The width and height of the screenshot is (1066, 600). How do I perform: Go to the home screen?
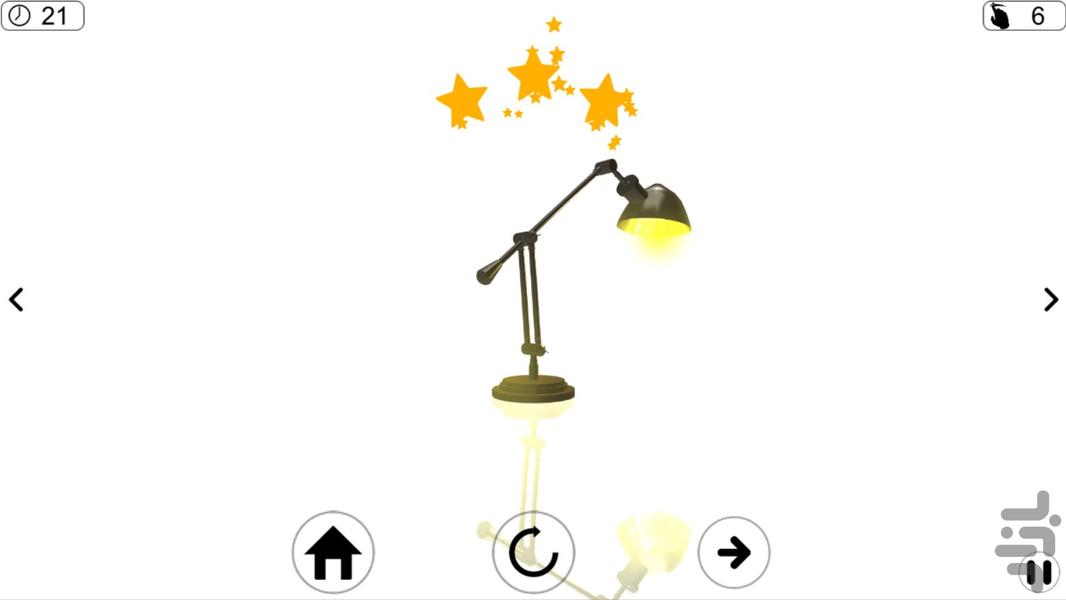click(x=333, y=552)
